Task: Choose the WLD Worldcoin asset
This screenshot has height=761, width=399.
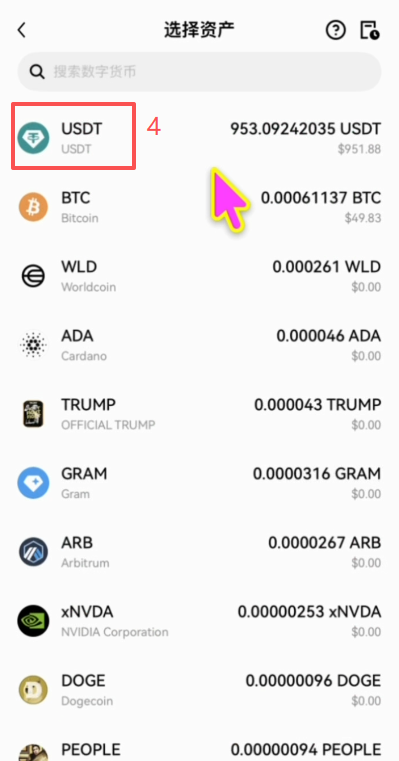Action: click(x=200, y=276)
